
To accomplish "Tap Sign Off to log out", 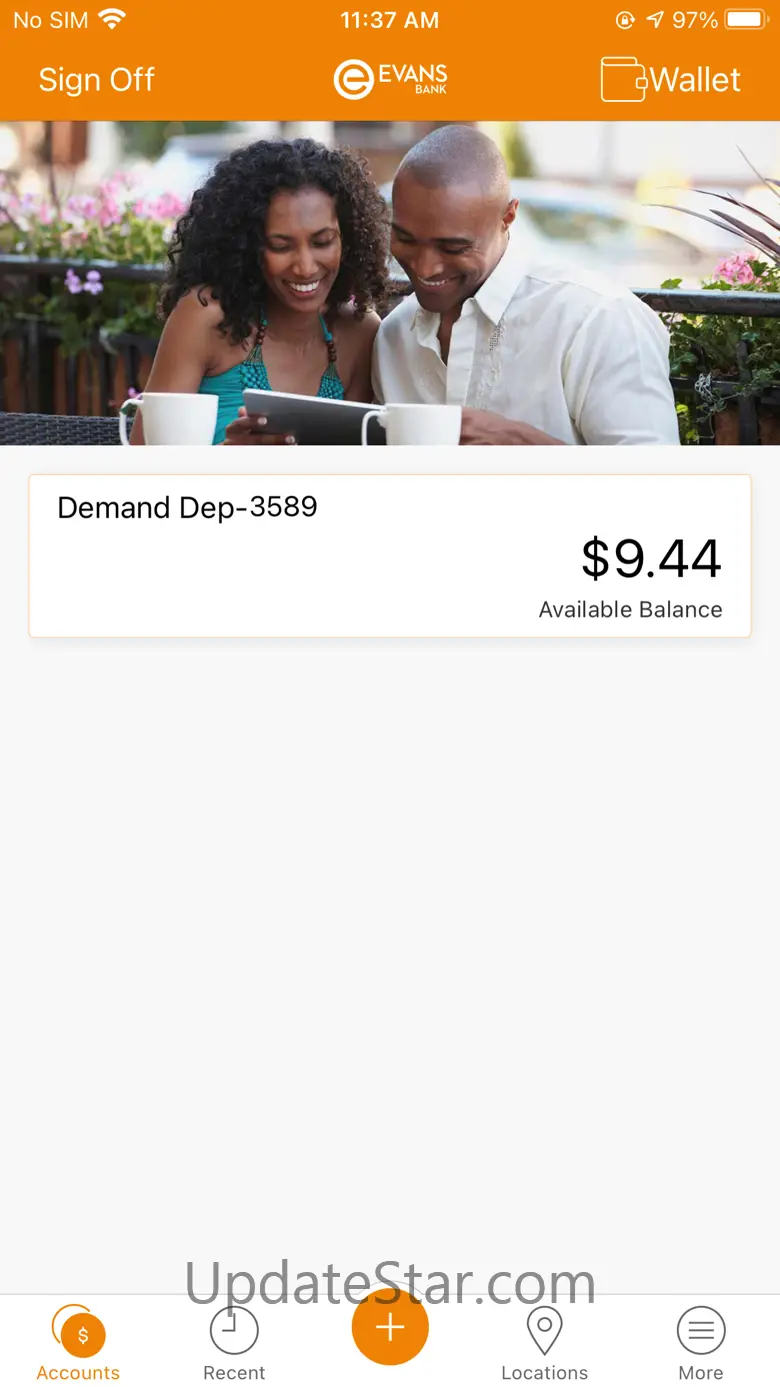I will click(x=96, y=80).
